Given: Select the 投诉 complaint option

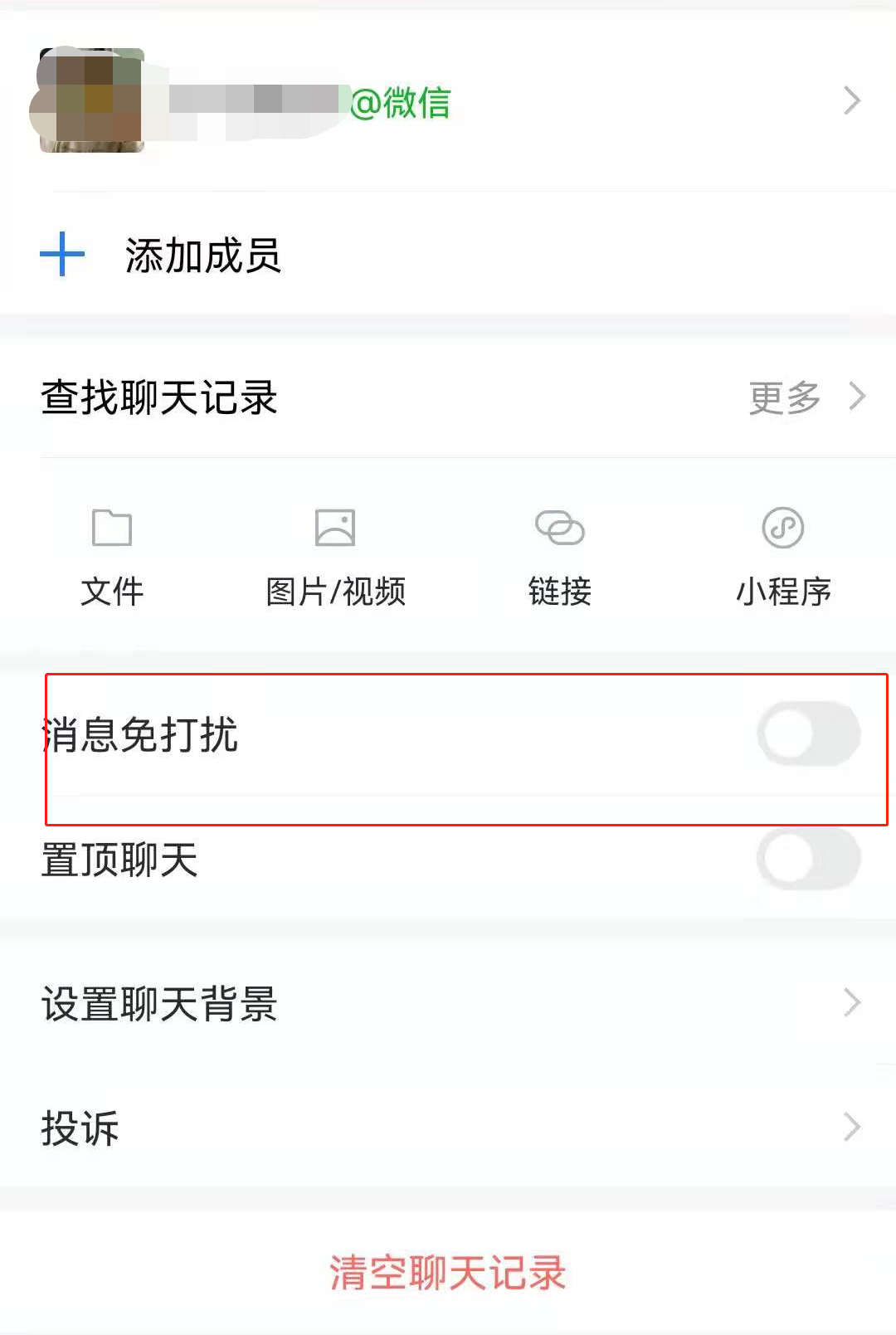Looking at the screenshot, I should (448, 1128).
